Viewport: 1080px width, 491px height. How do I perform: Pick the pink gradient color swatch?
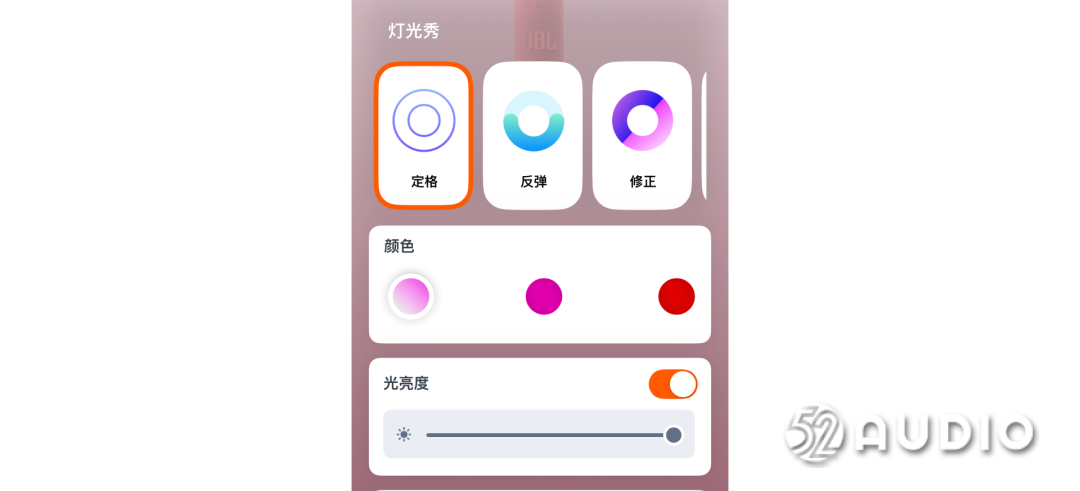pos(411,296)
